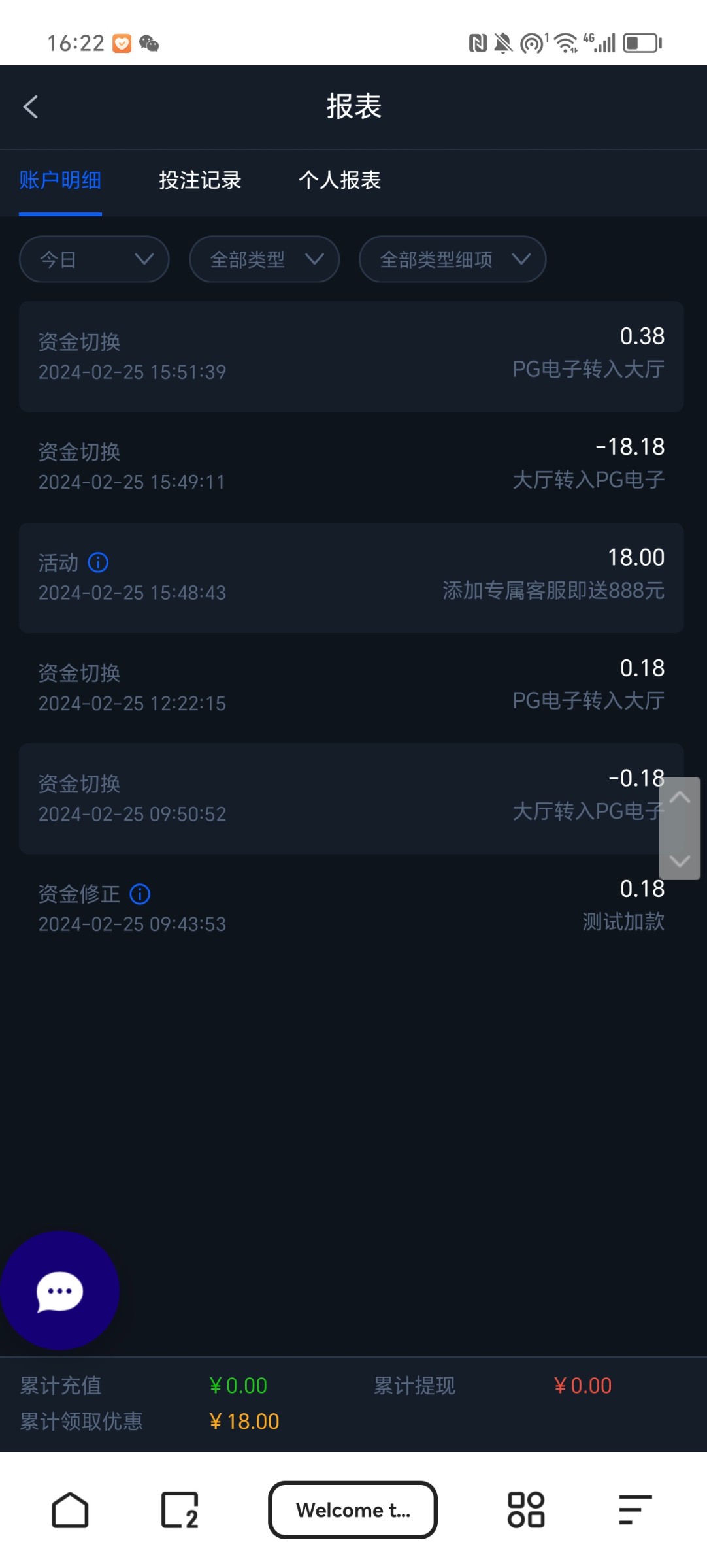Tap the info icon next to 活动
The height and width of the screenshot is (1568, 707).
99,563
